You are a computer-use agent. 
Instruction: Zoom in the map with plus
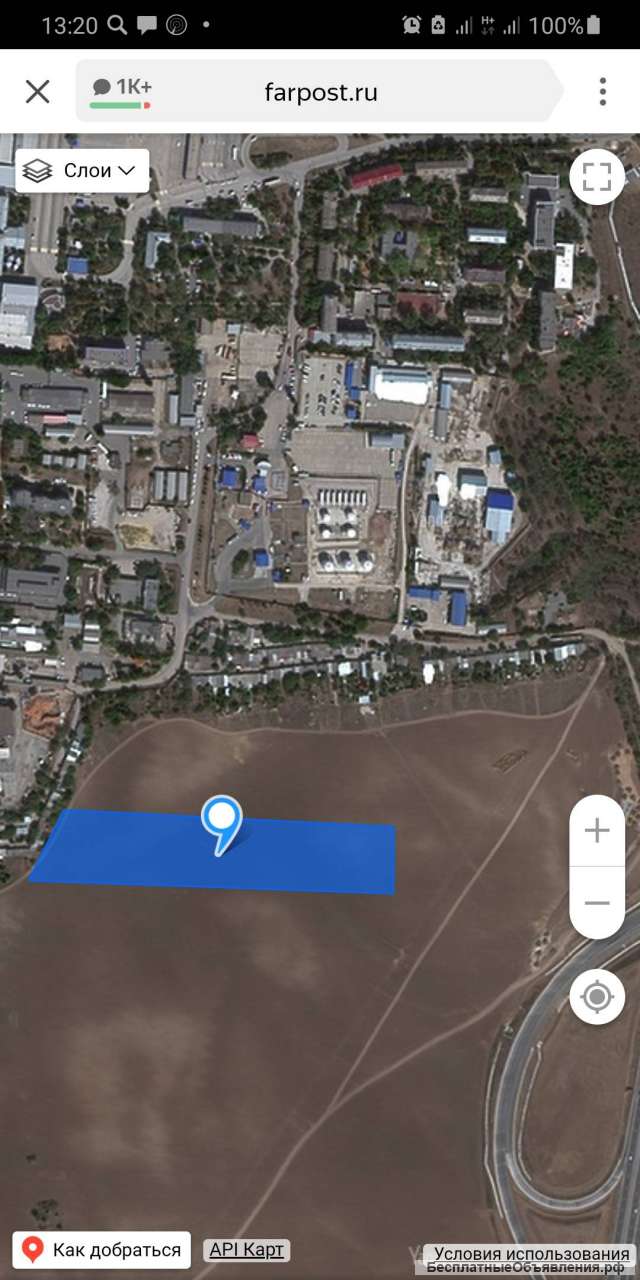(597, 831)
